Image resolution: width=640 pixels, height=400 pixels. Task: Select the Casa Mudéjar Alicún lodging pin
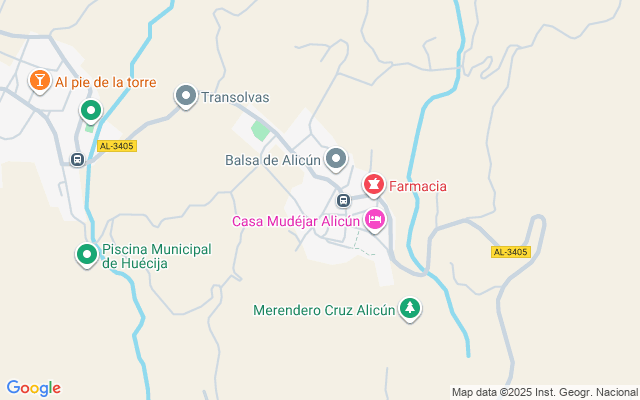click(x=375, y=220)
